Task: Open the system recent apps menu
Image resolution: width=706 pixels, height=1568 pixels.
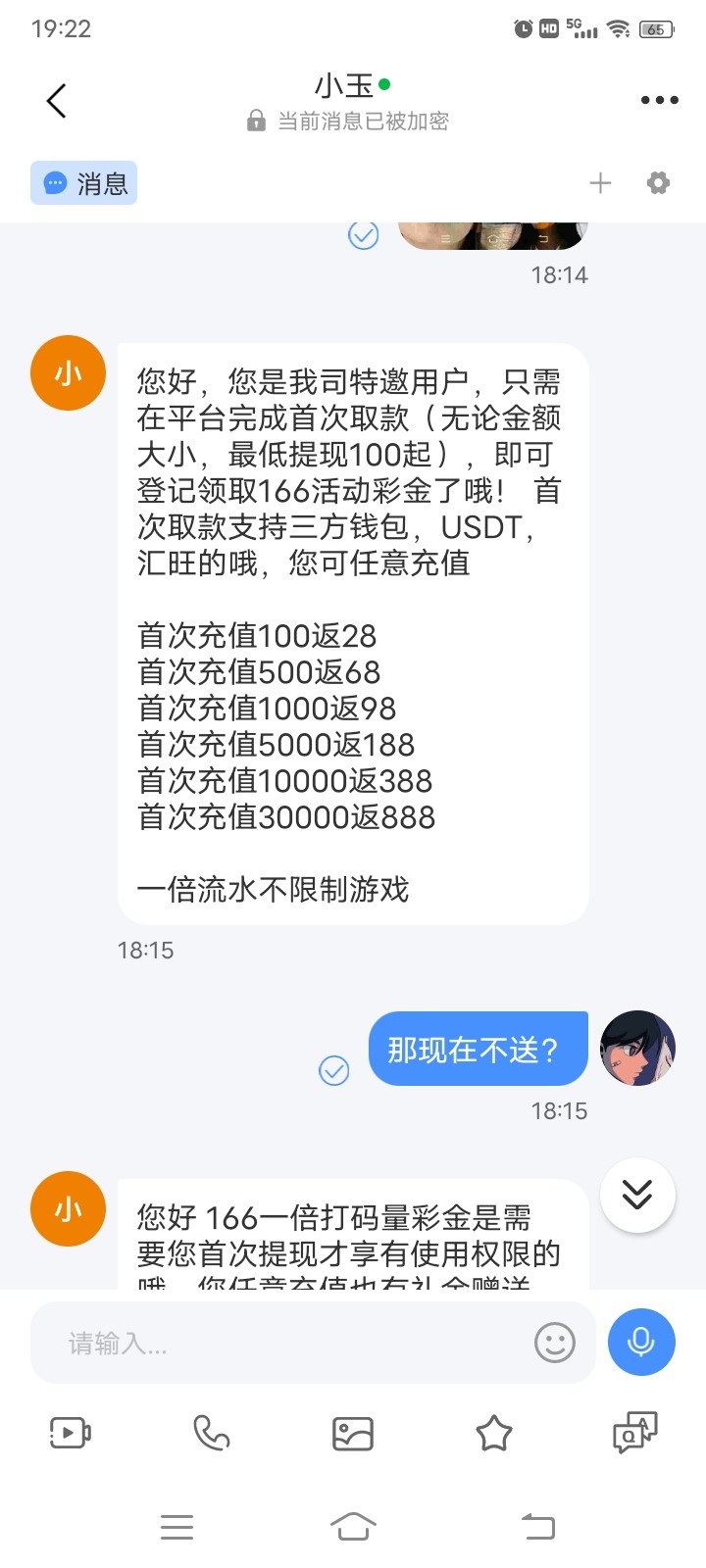Action: tap(176, 1526)
